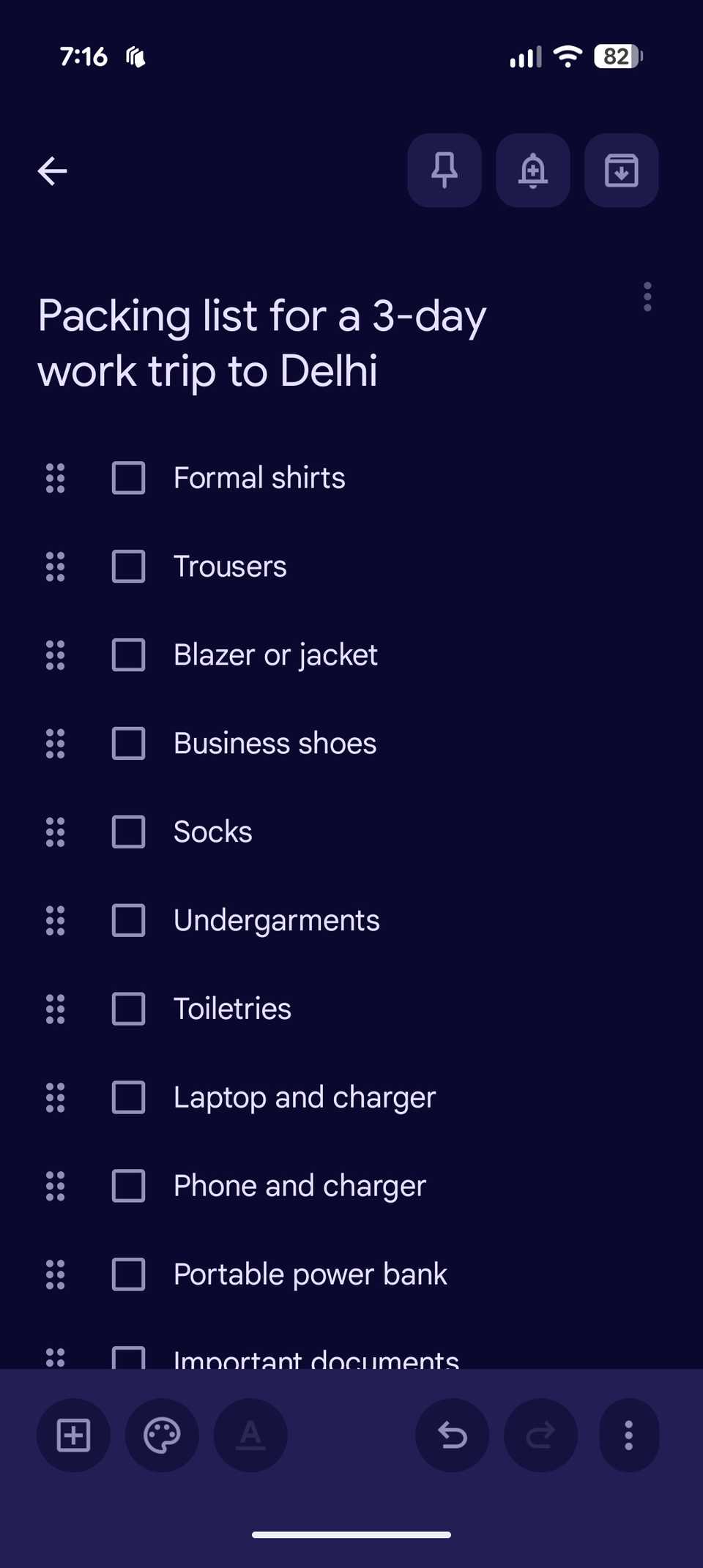Viewport: 703px width, 1568px height.
Task: Open the note options menu
Action: point(647,296)
